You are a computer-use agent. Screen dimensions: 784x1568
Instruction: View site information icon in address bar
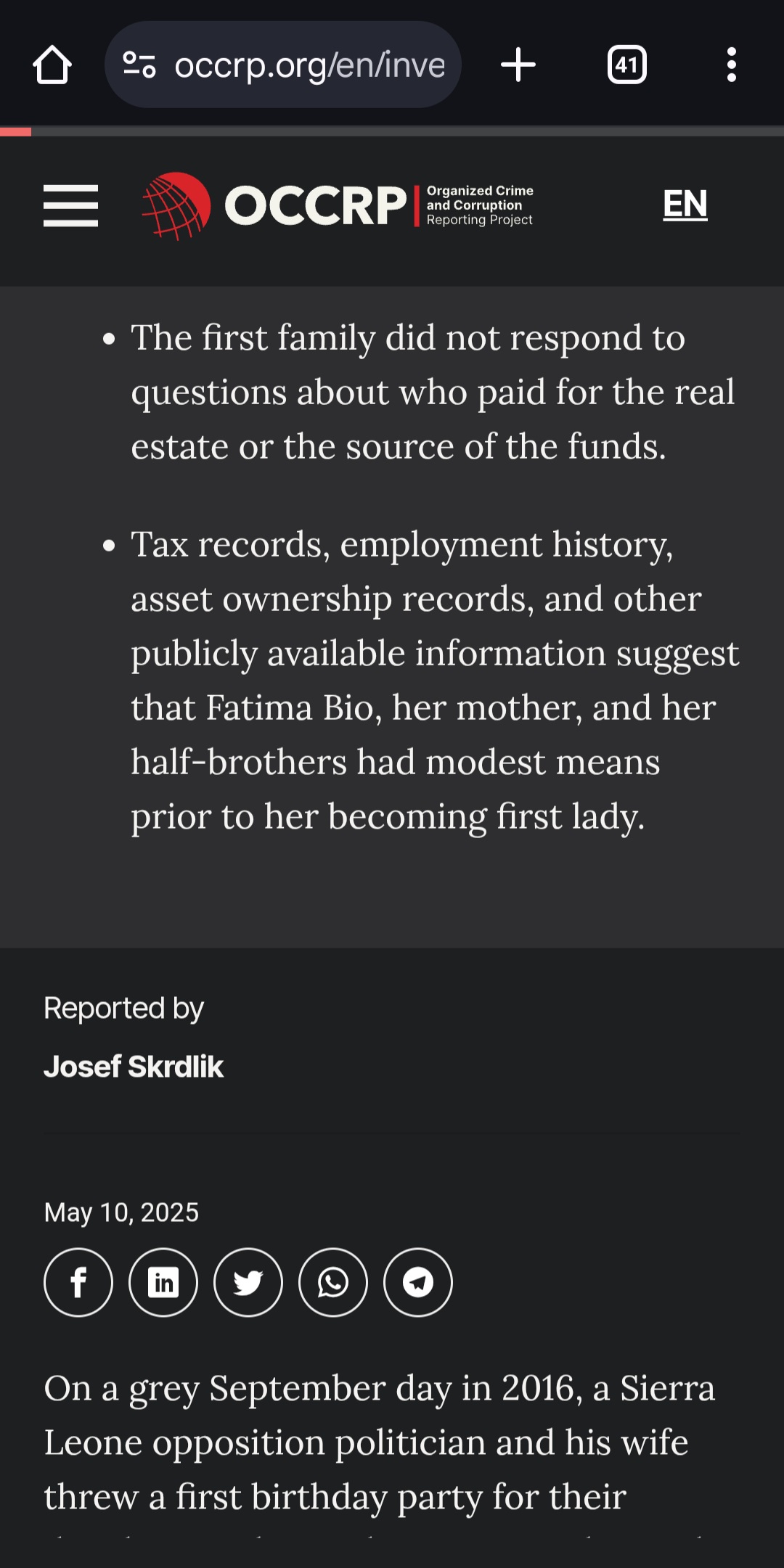139,65
